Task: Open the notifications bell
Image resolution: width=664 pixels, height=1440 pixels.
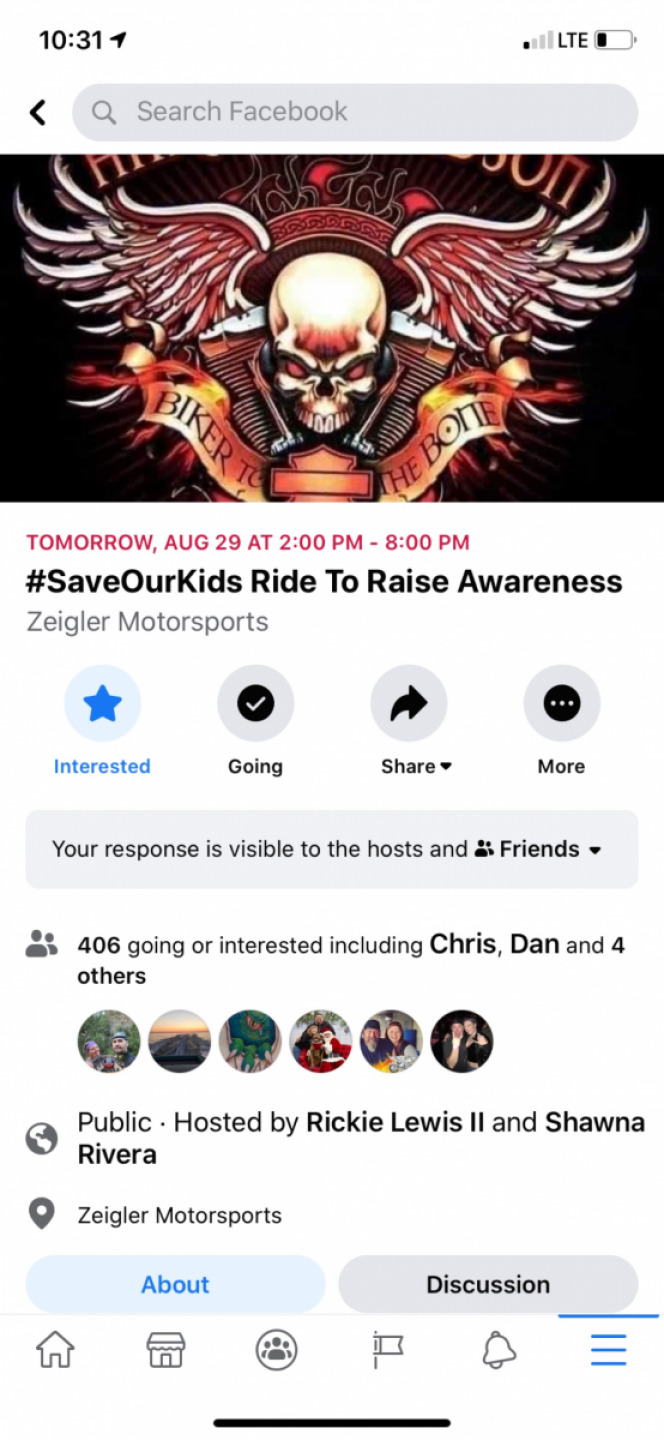Action: [498, 1350]
